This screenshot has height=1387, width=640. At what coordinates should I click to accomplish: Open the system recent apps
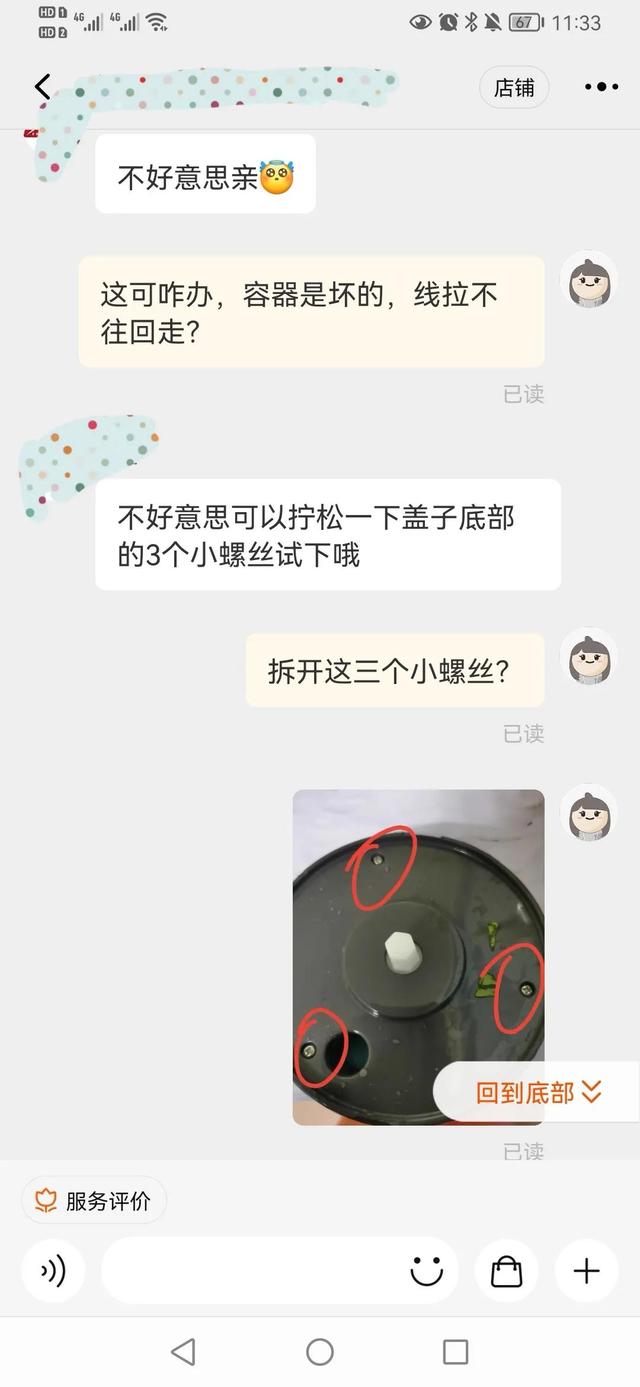(456, 1352)
